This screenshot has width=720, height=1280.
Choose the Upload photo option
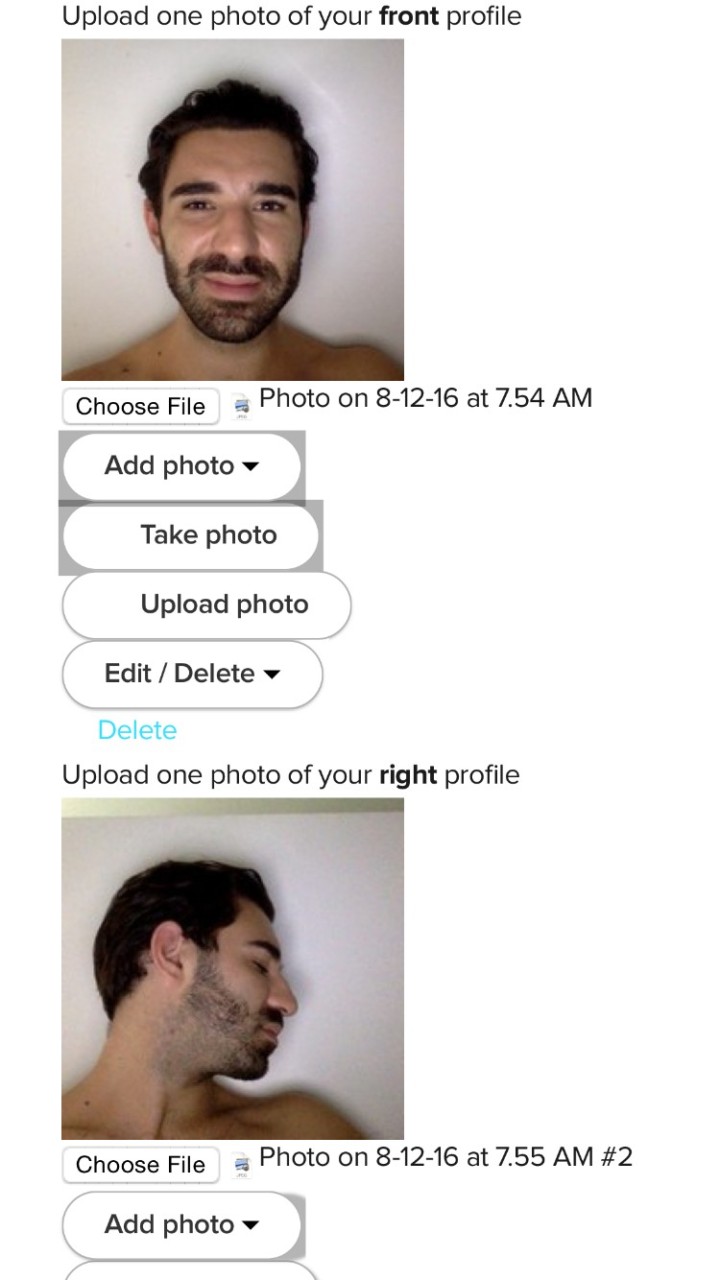[206, 605]
